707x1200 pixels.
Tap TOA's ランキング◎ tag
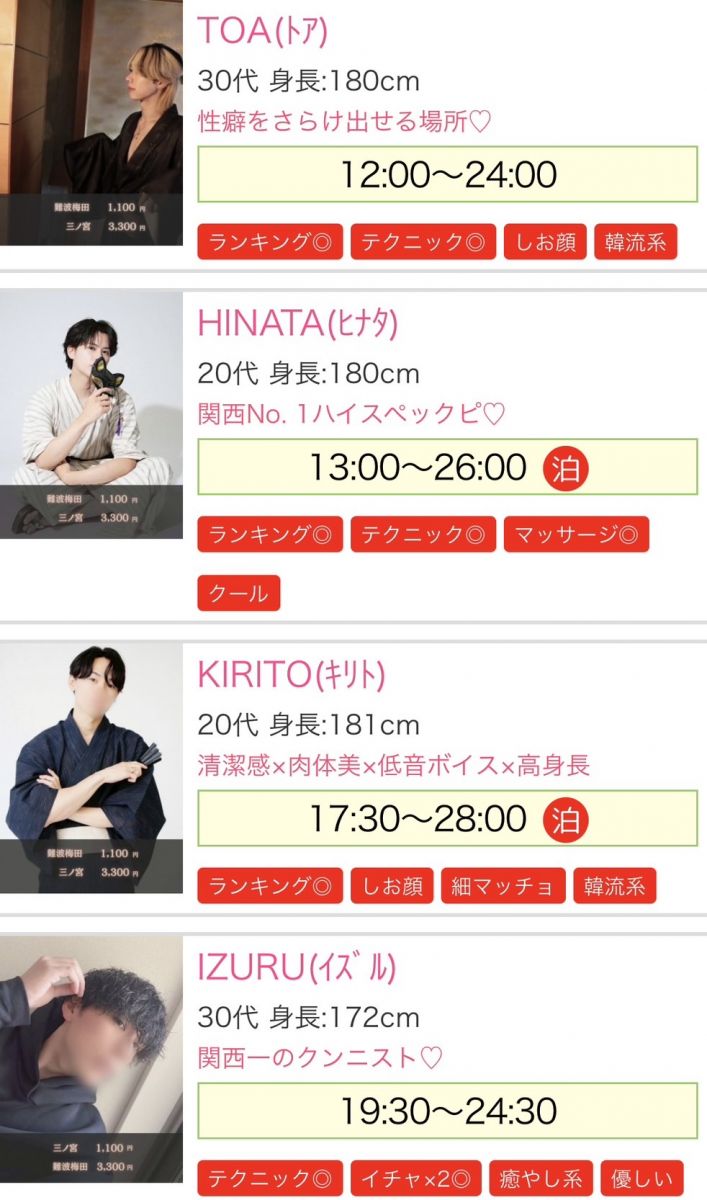point(270,242)
